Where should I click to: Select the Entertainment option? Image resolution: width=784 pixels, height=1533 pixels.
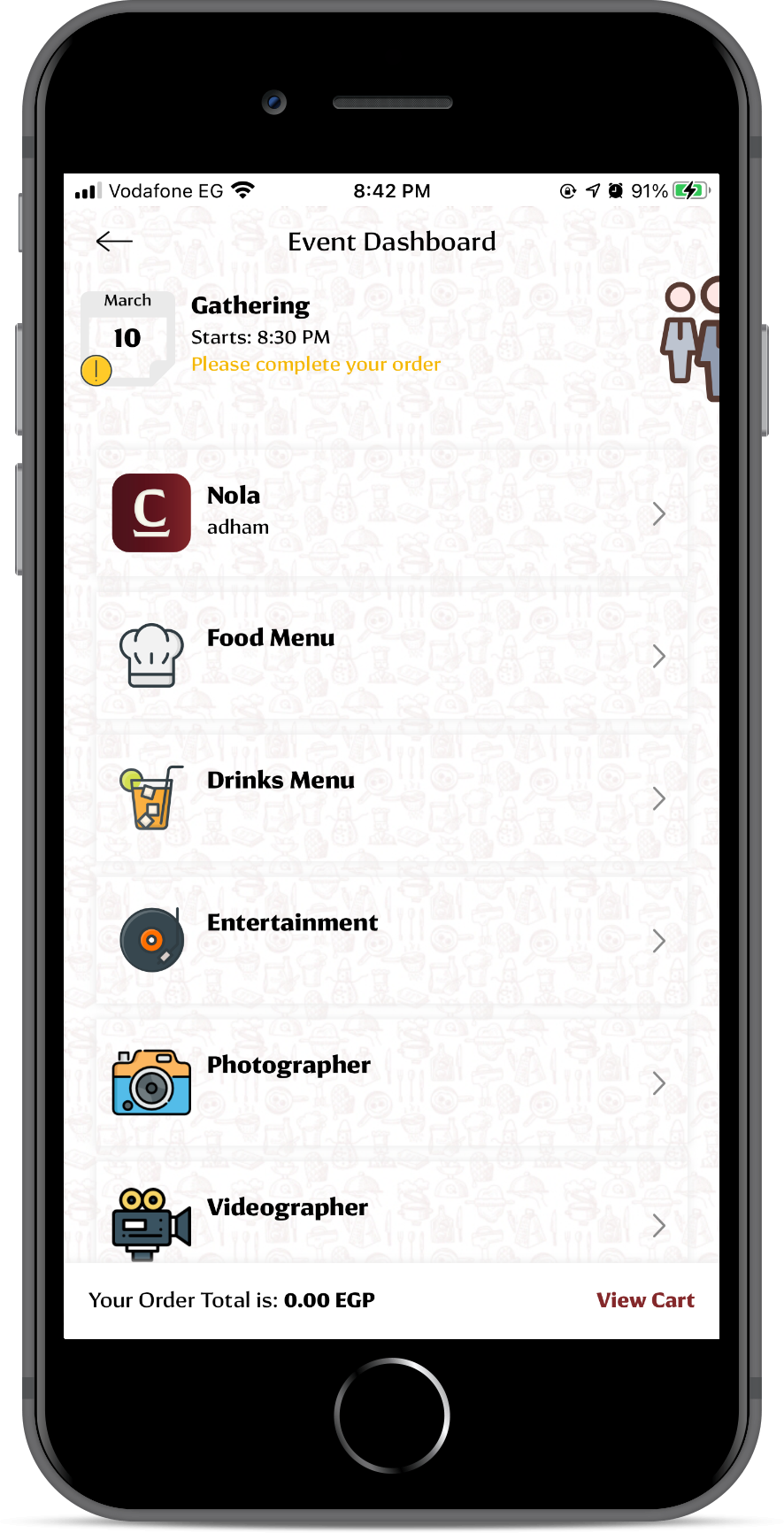point(389,940)
